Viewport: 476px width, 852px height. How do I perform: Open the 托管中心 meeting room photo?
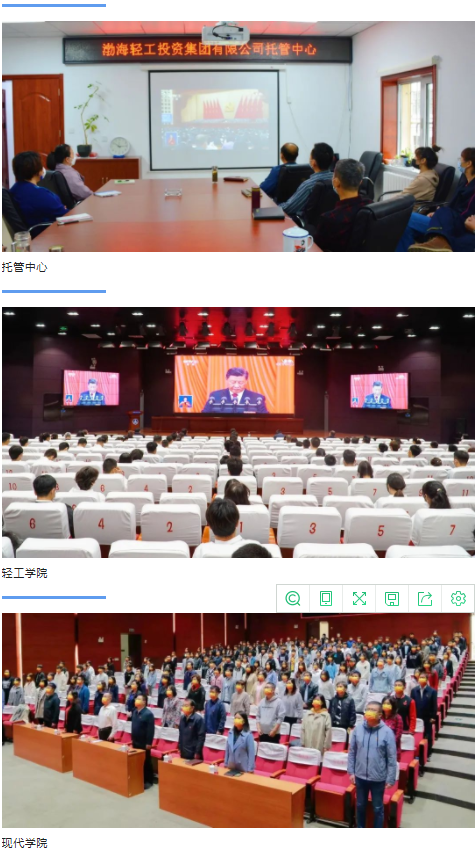point(238,136)
